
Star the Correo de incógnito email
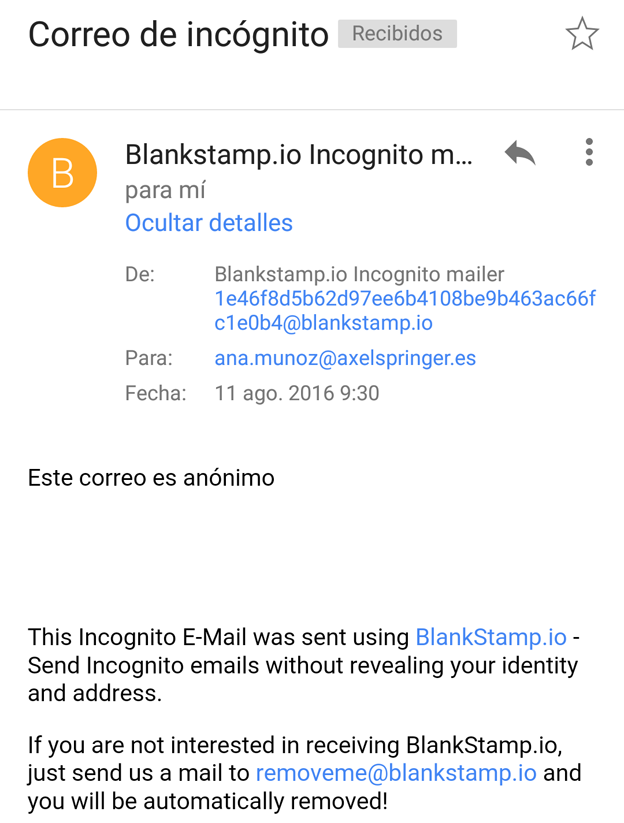(581, 35)
